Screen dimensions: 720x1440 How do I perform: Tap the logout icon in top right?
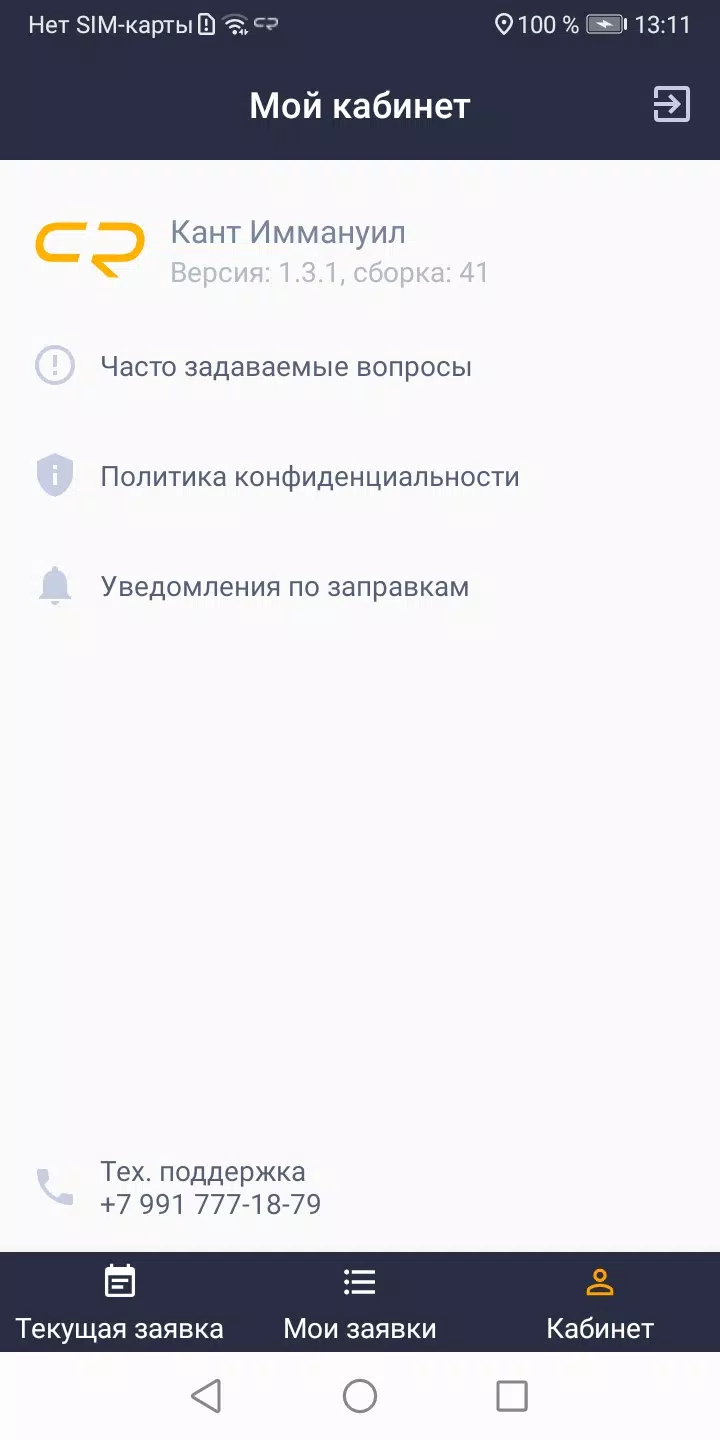[672, 103]
